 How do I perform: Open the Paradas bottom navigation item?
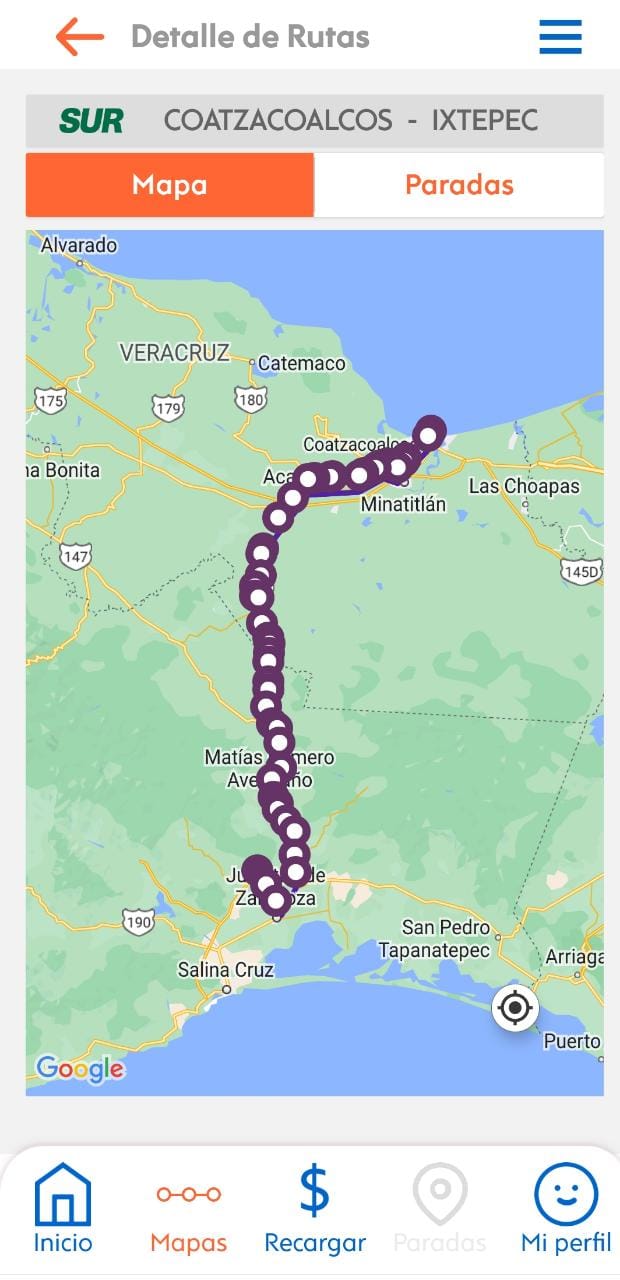point(440,1209)
